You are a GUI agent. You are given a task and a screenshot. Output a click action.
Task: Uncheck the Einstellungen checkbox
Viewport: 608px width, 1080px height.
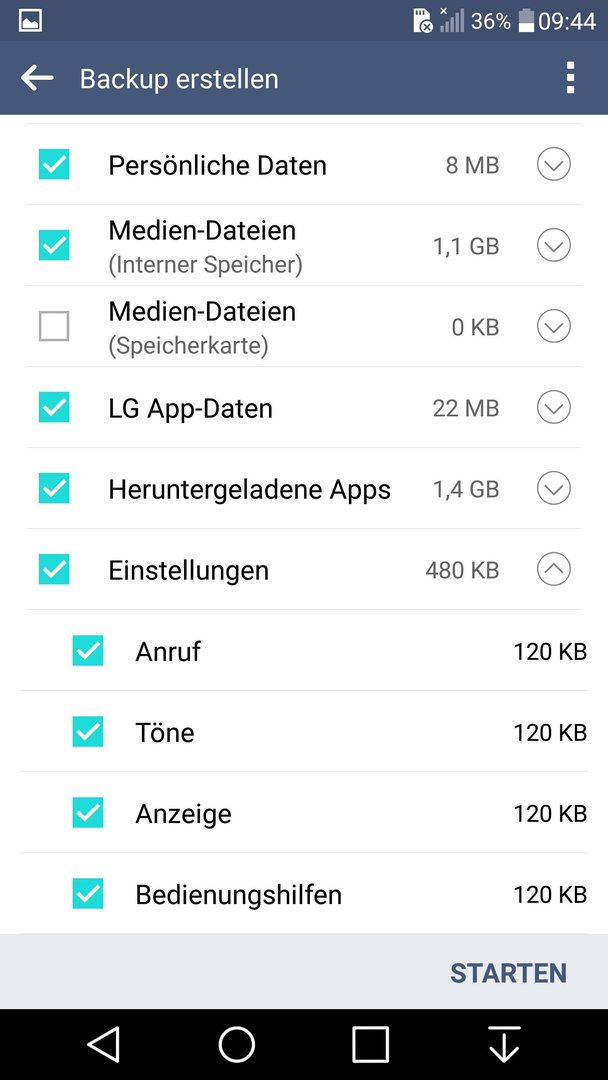pos(54,570)
